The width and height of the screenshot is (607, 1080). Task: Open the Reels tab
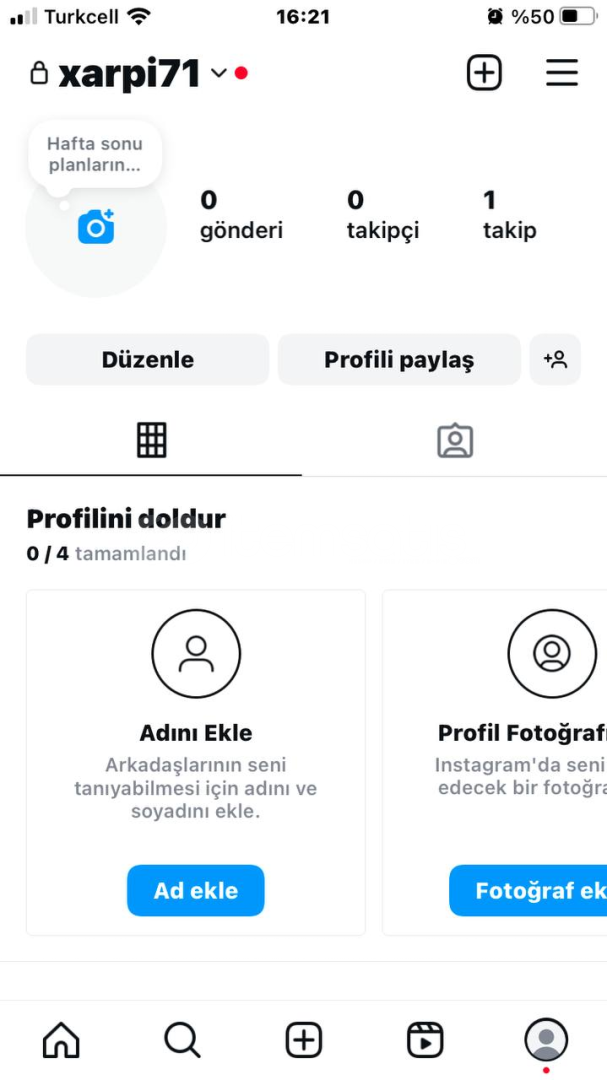[x=425, y=1040]
